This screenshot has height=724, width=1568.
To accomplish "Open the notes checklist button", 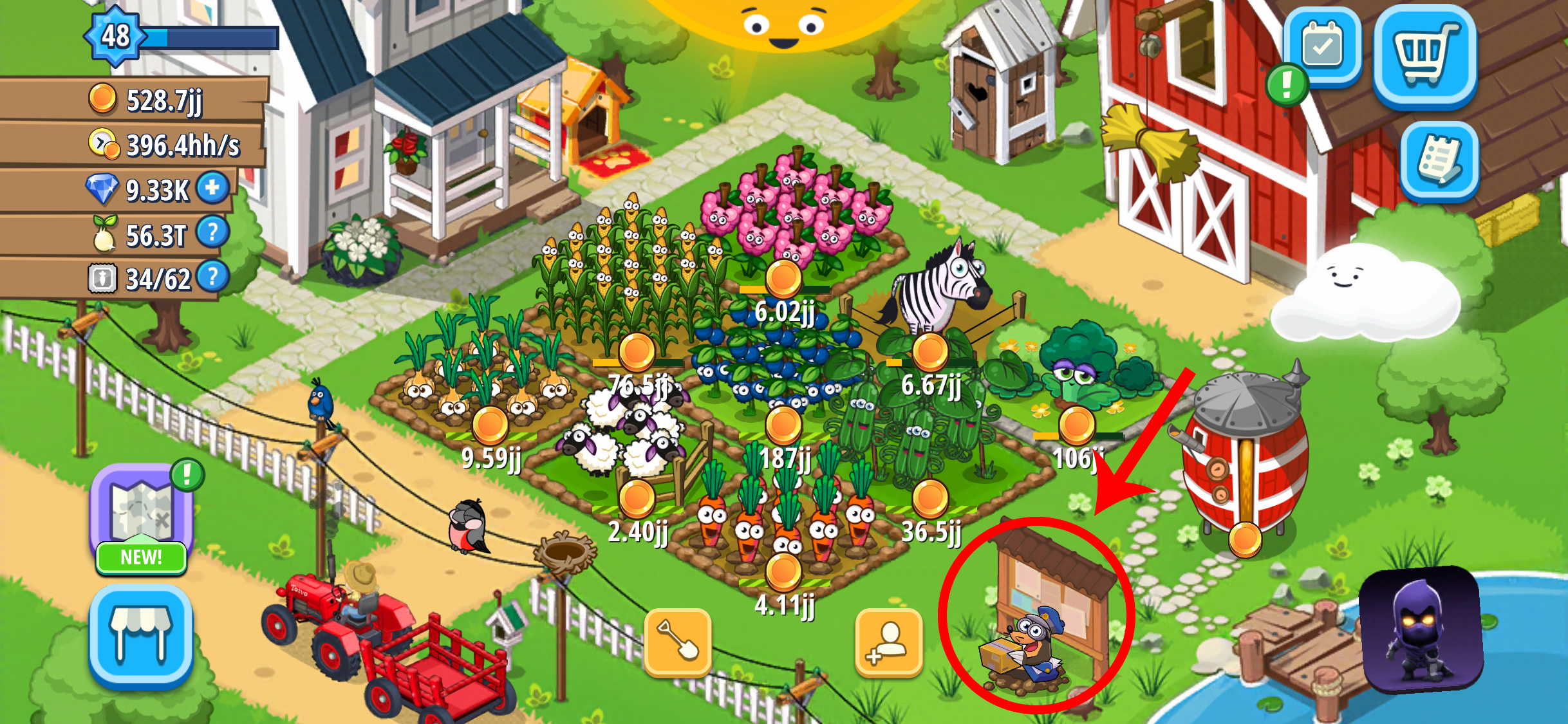I will [1439, 161].
